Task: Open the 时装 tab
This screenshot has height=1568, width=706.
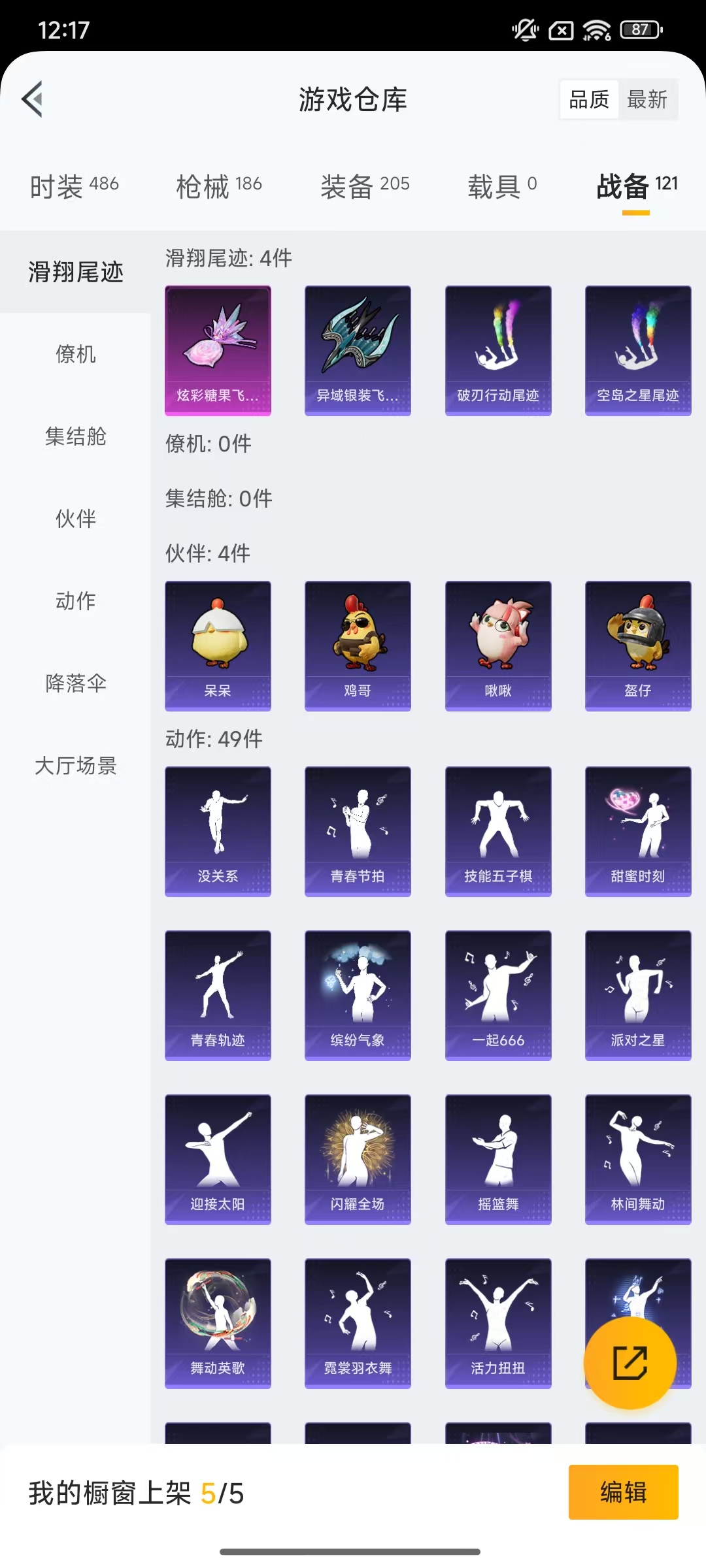Action: (x=76, y=185)
